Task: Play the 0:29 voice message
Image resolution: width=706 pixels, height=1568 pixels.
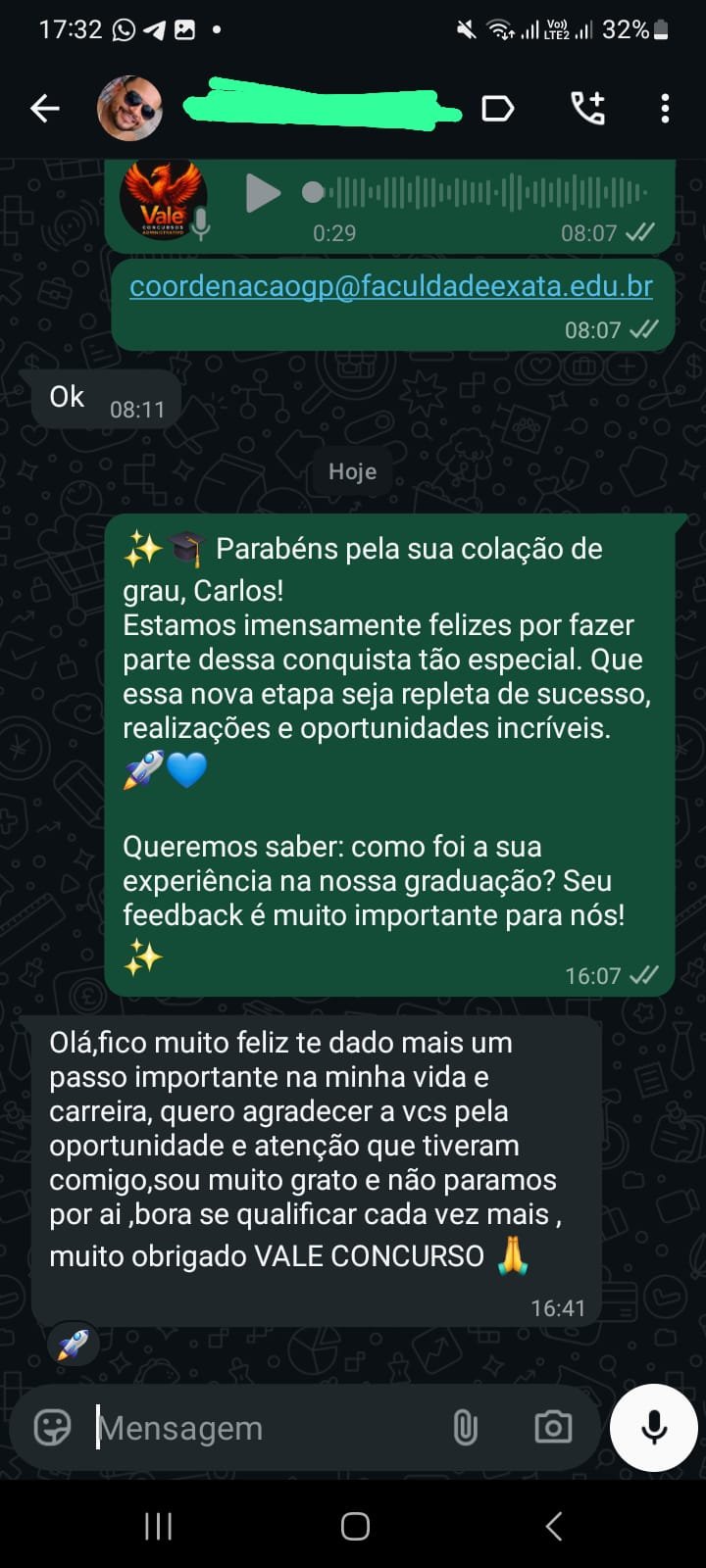Action: click(x=262, y=193)
